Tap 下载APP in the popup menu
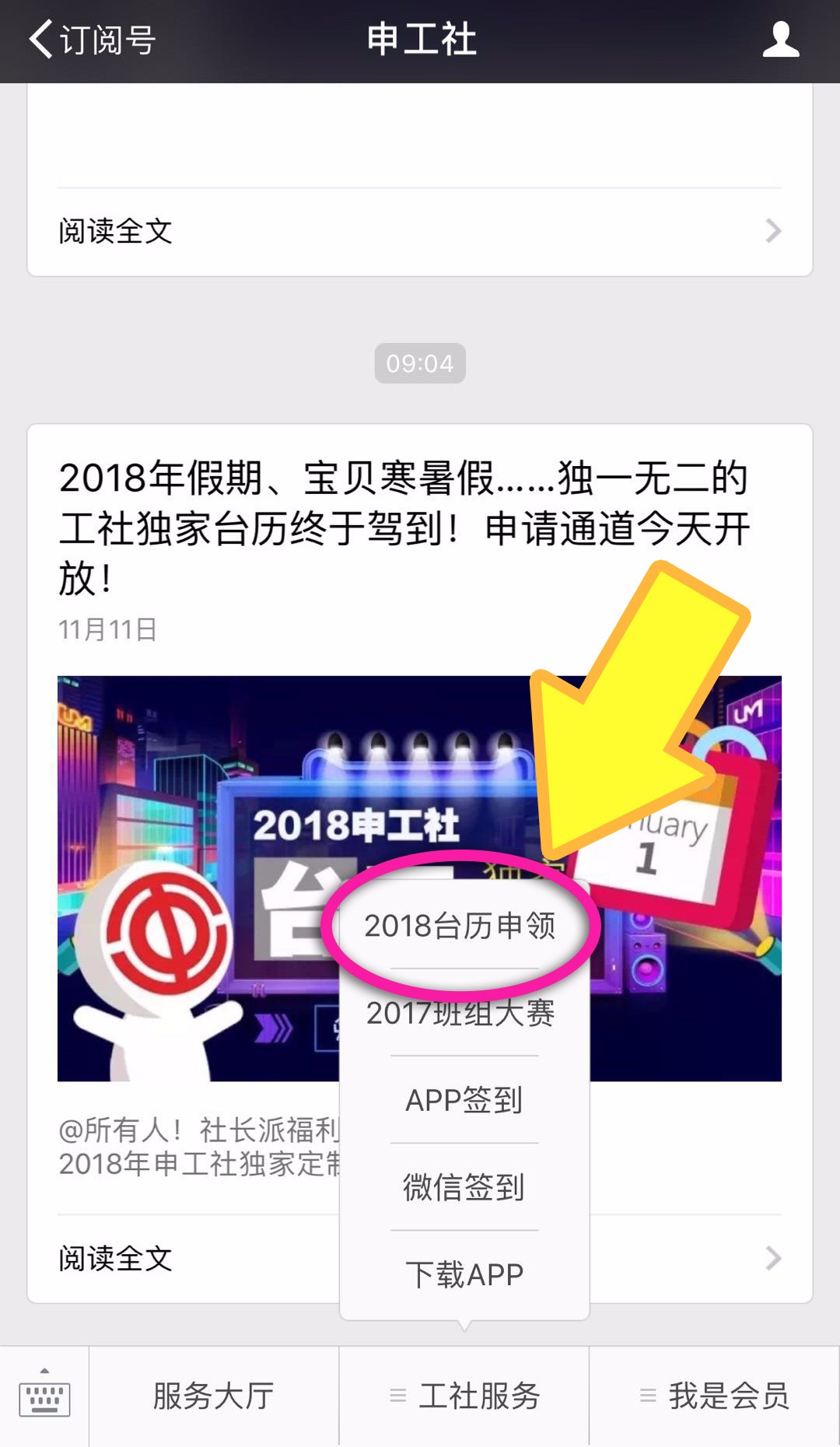840x1447 pixels. (464, 1274)
